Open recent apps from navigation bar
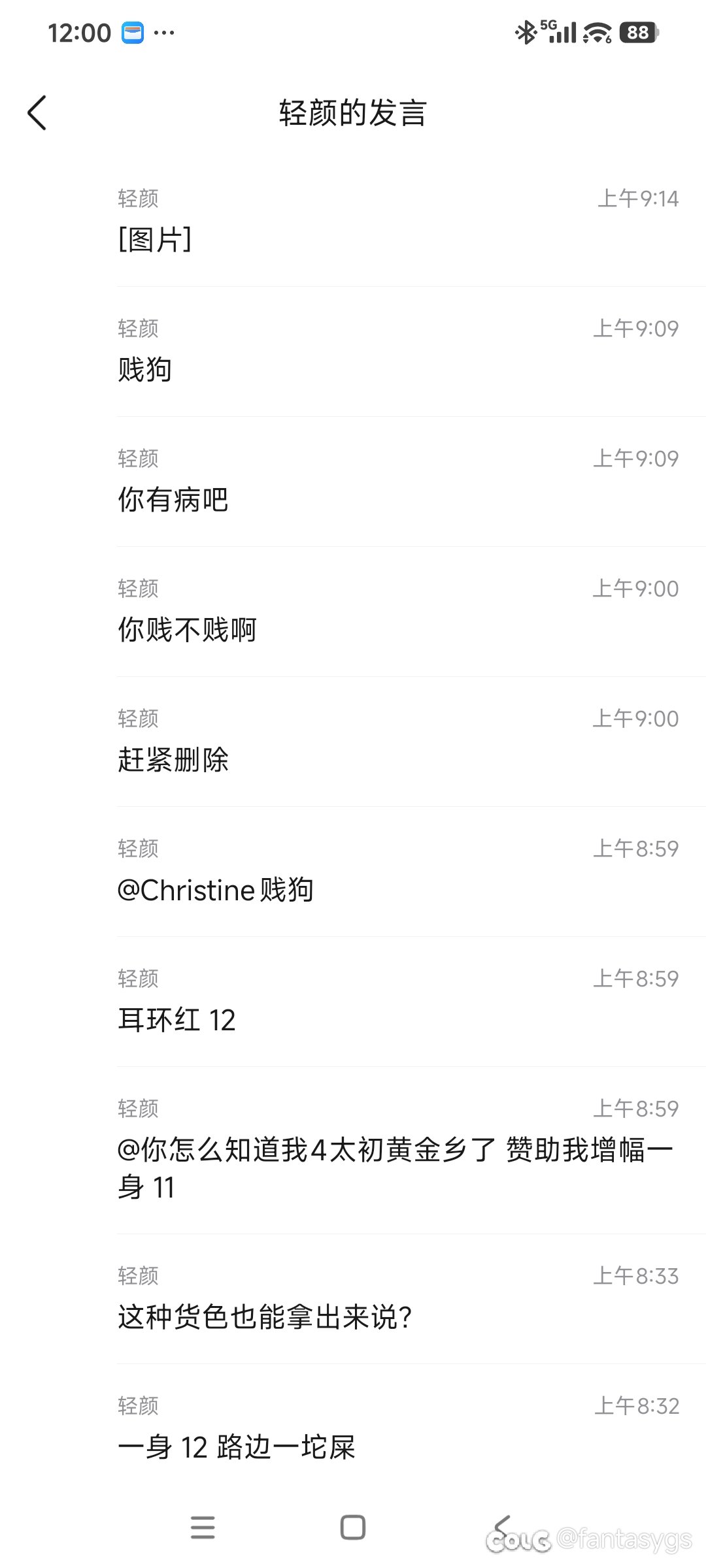The width and height of the screenshot is (706, 1568). pos(203,1527)
